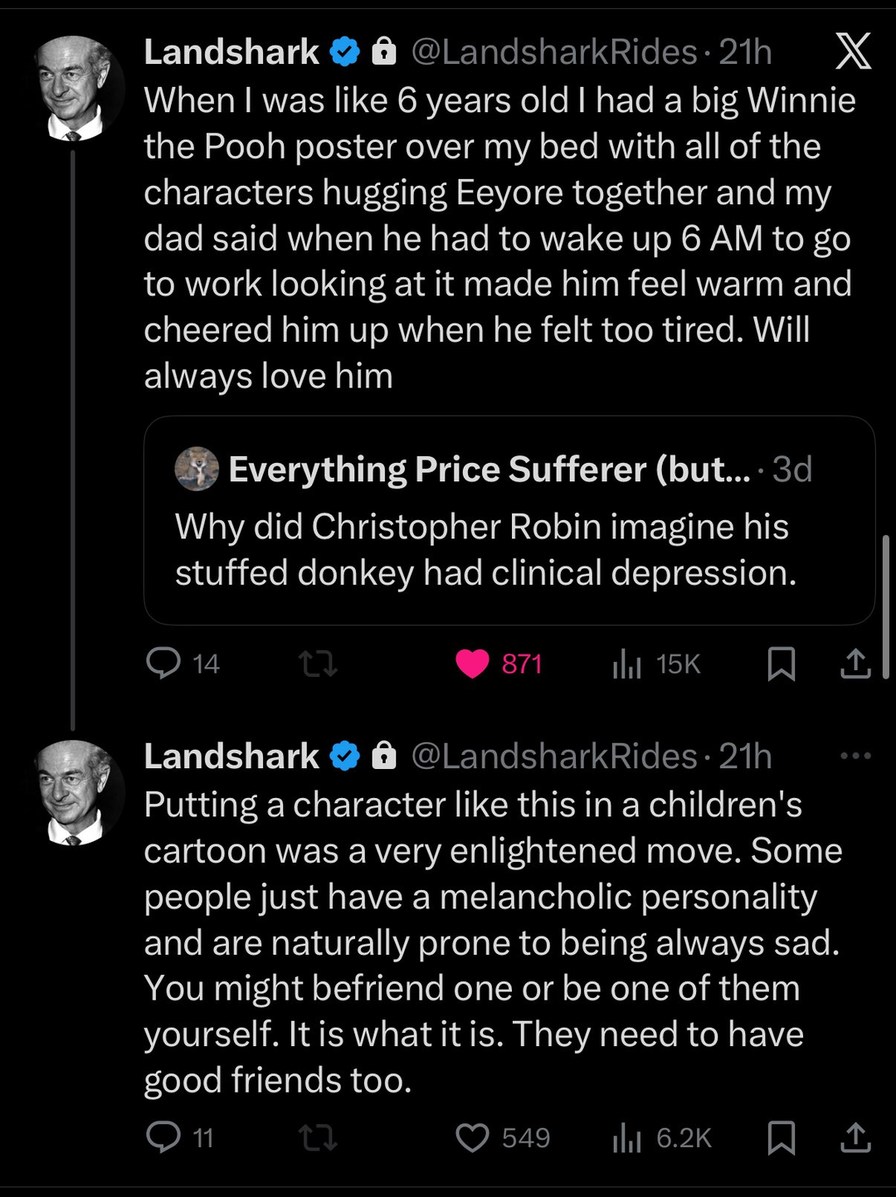
Task: Like the second tweet
Action: pos(471,1137)
